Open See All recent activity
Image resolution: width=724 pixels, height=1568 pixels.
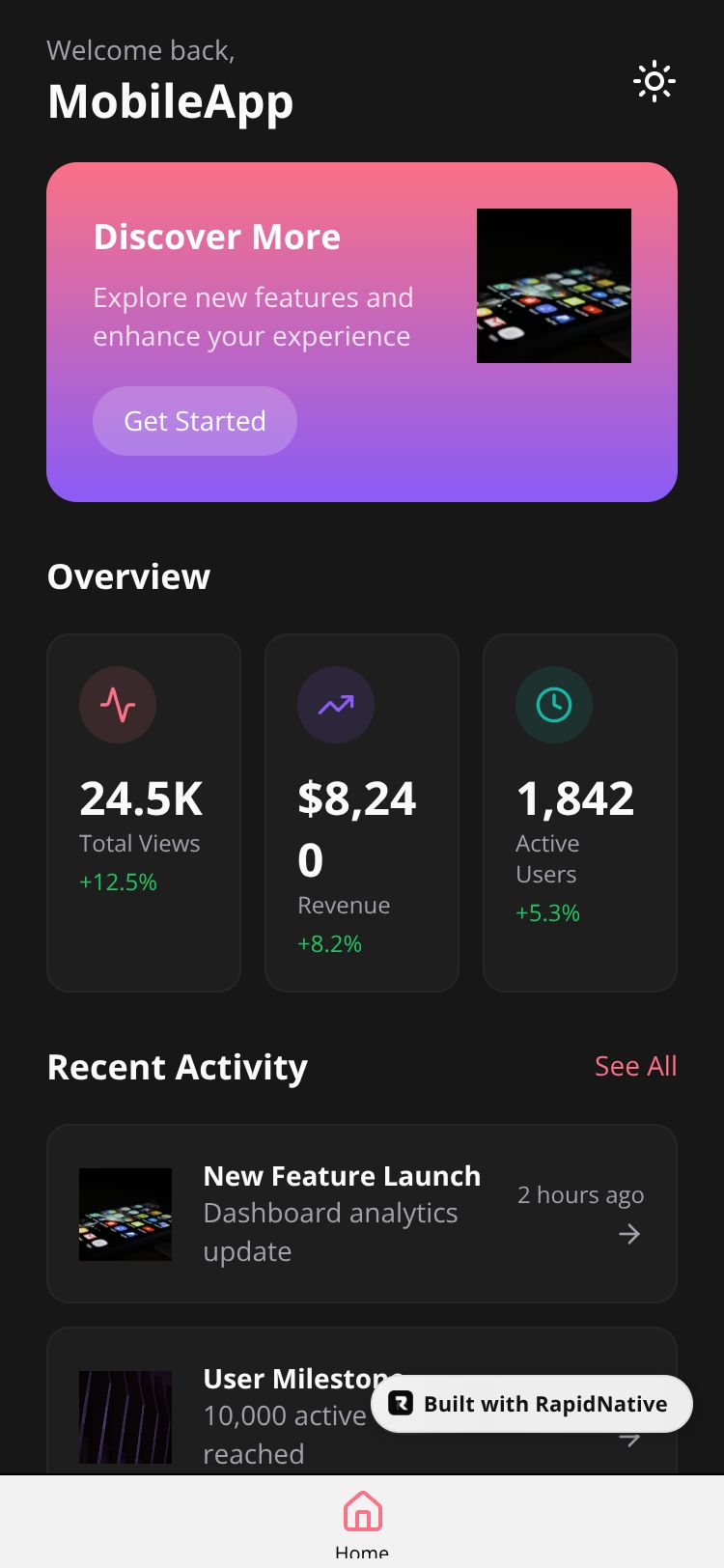[x=635, y=1066]
